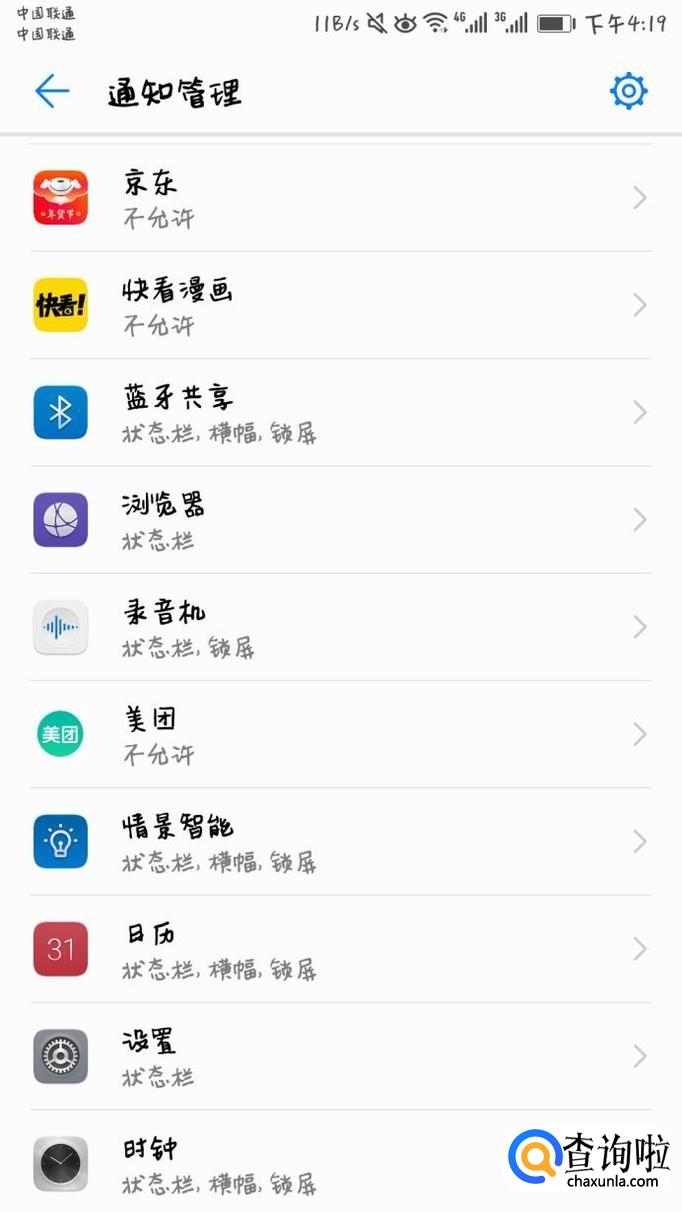Select the 情景智能 row
This screenshot has height=1212, width=682.
click(x=340, y=842)
